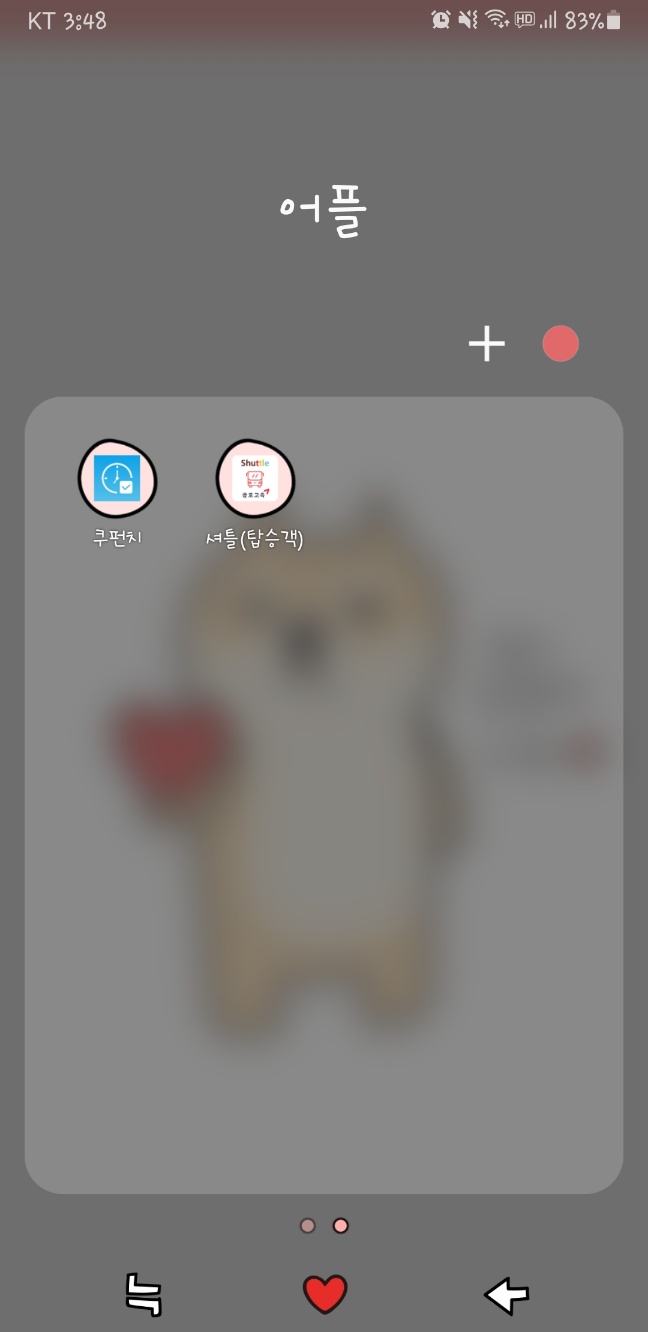Viewport: 648px width, 1332px height.
Task: Tap the red circle folder color button
Action: coord(560,344)
